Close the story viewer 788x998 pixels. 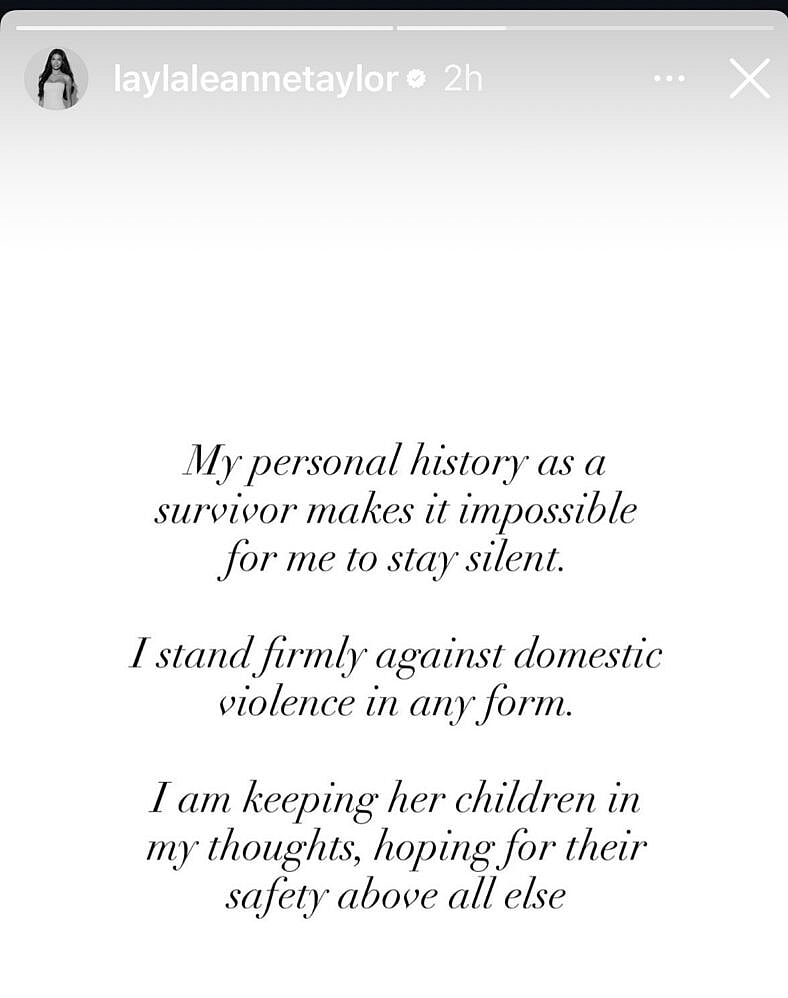click(748, 79)
